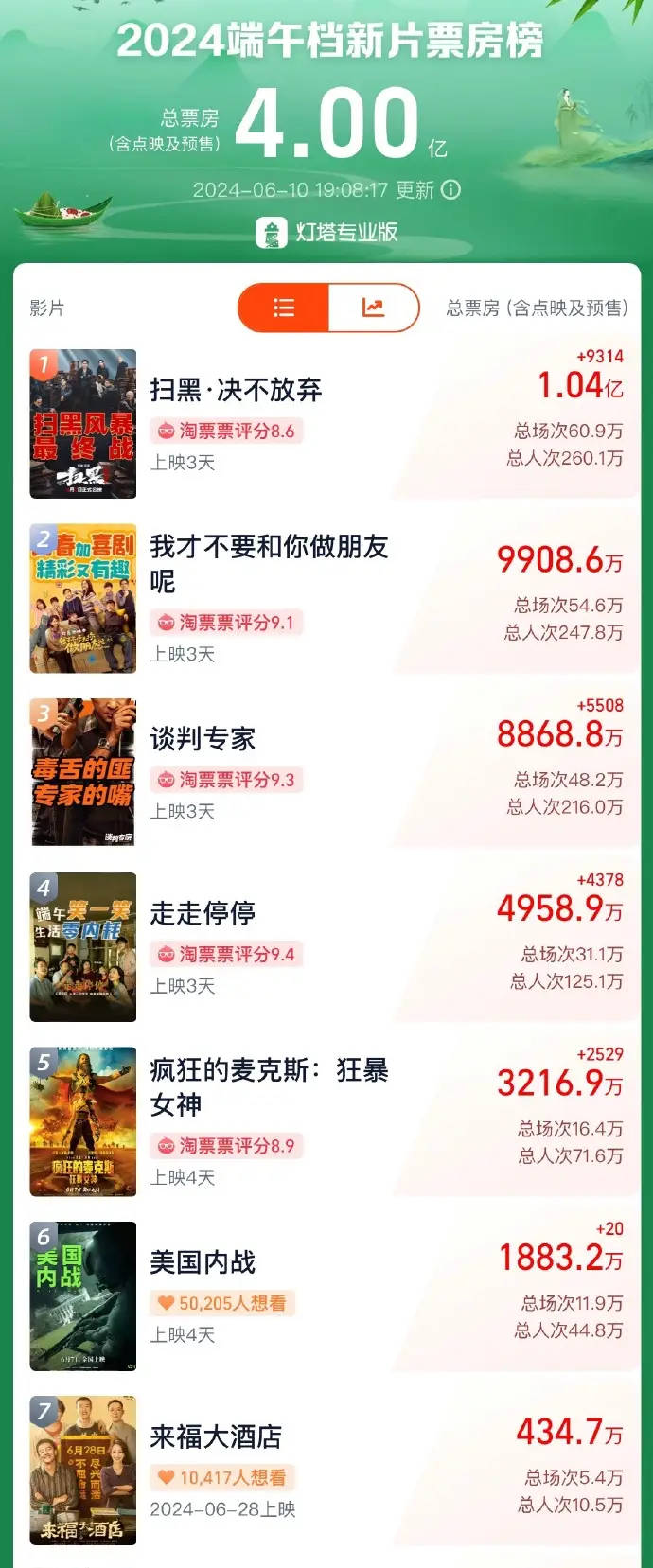Image resolution: width=653 pixels, height=1568 pixels.
Task: Open the movie 扫黑·决不放弃
Action: 236,390
